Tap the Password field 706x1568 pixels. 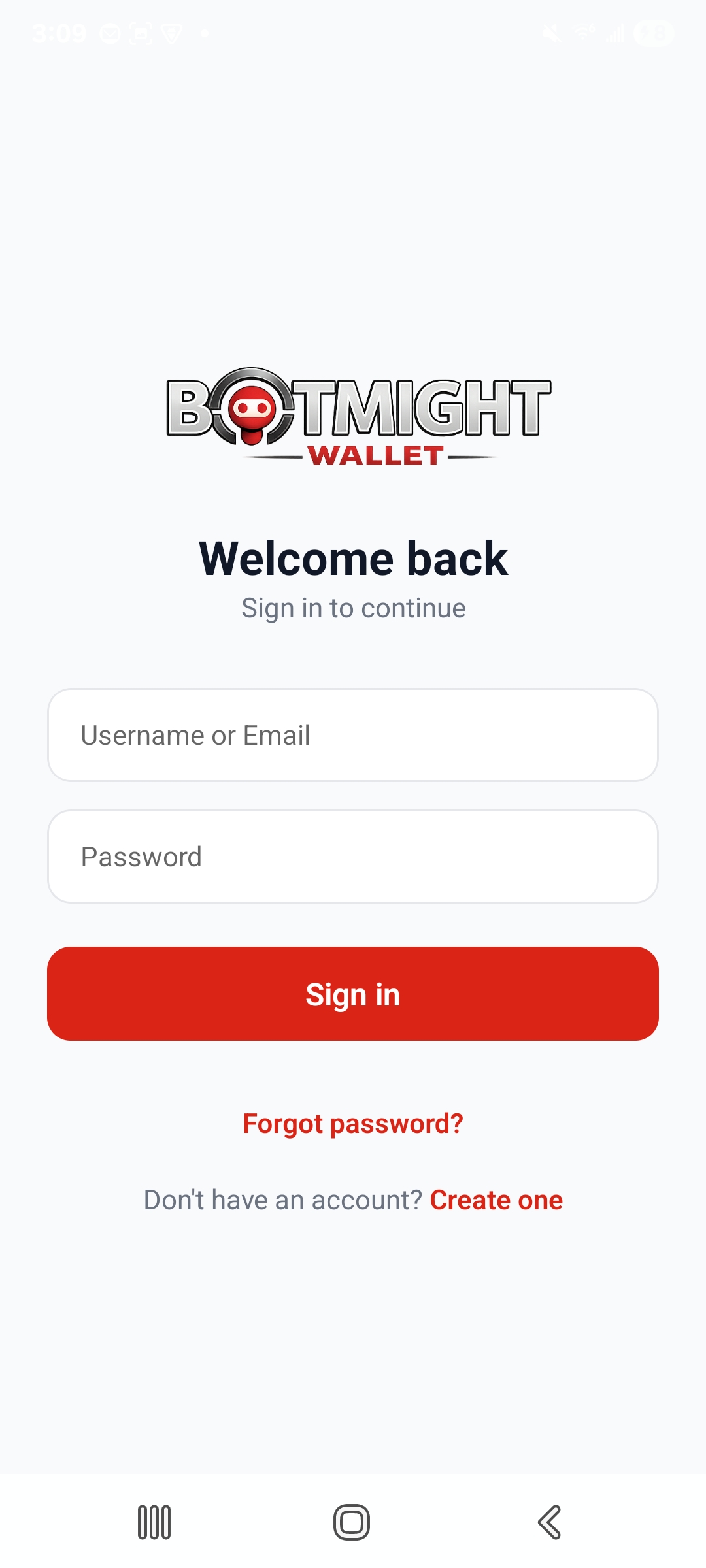353,856
